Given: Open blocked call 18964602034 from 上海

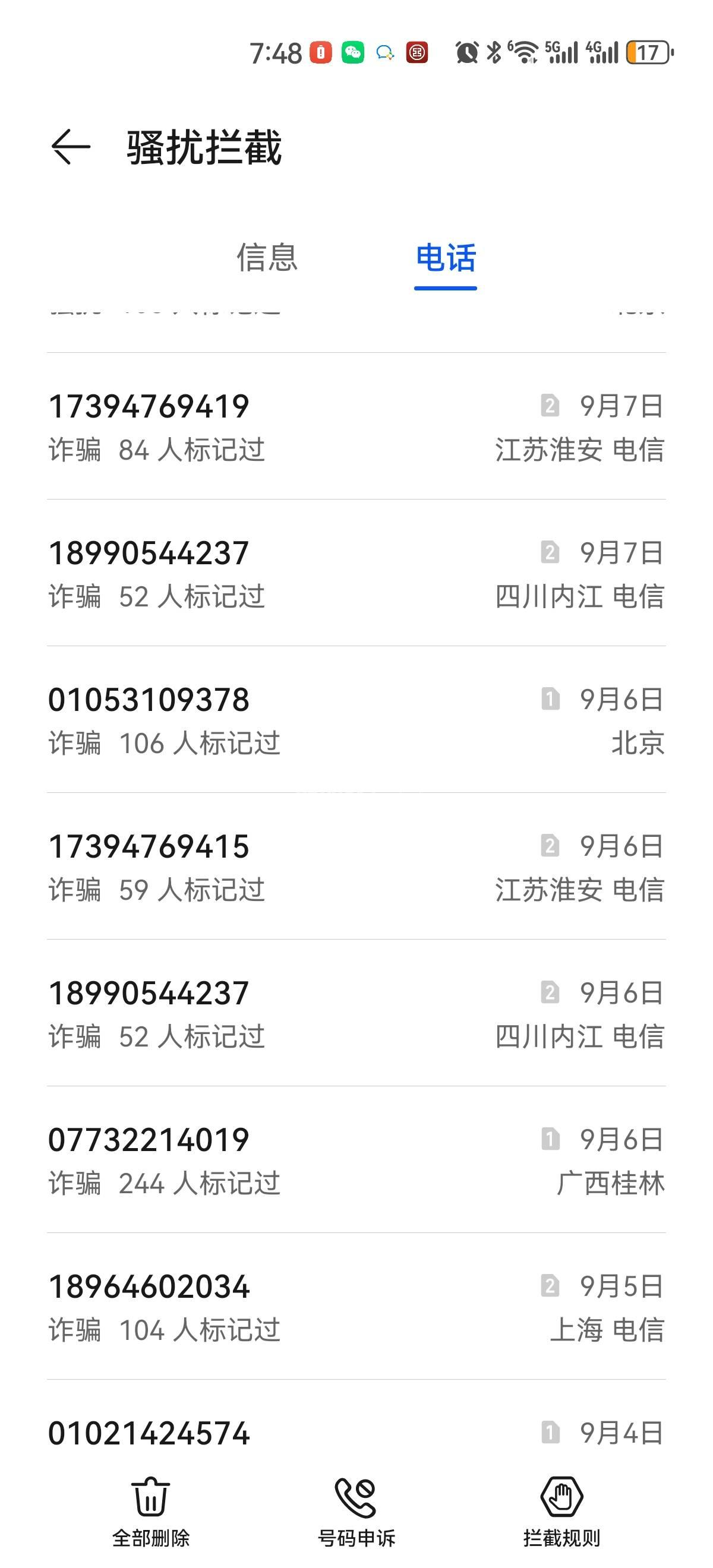Looking at the screenshot, I should click(356, 1307).
